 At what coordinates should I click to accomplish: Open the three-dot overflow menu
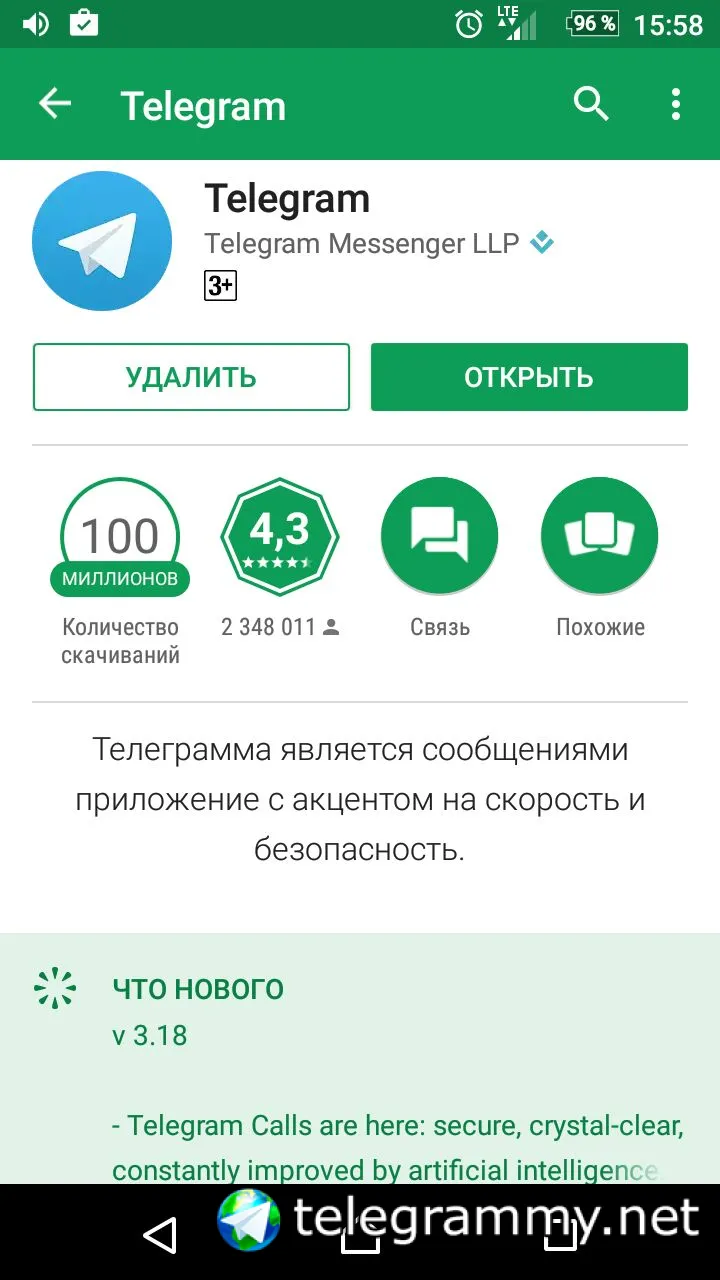[x=676, y=104]
